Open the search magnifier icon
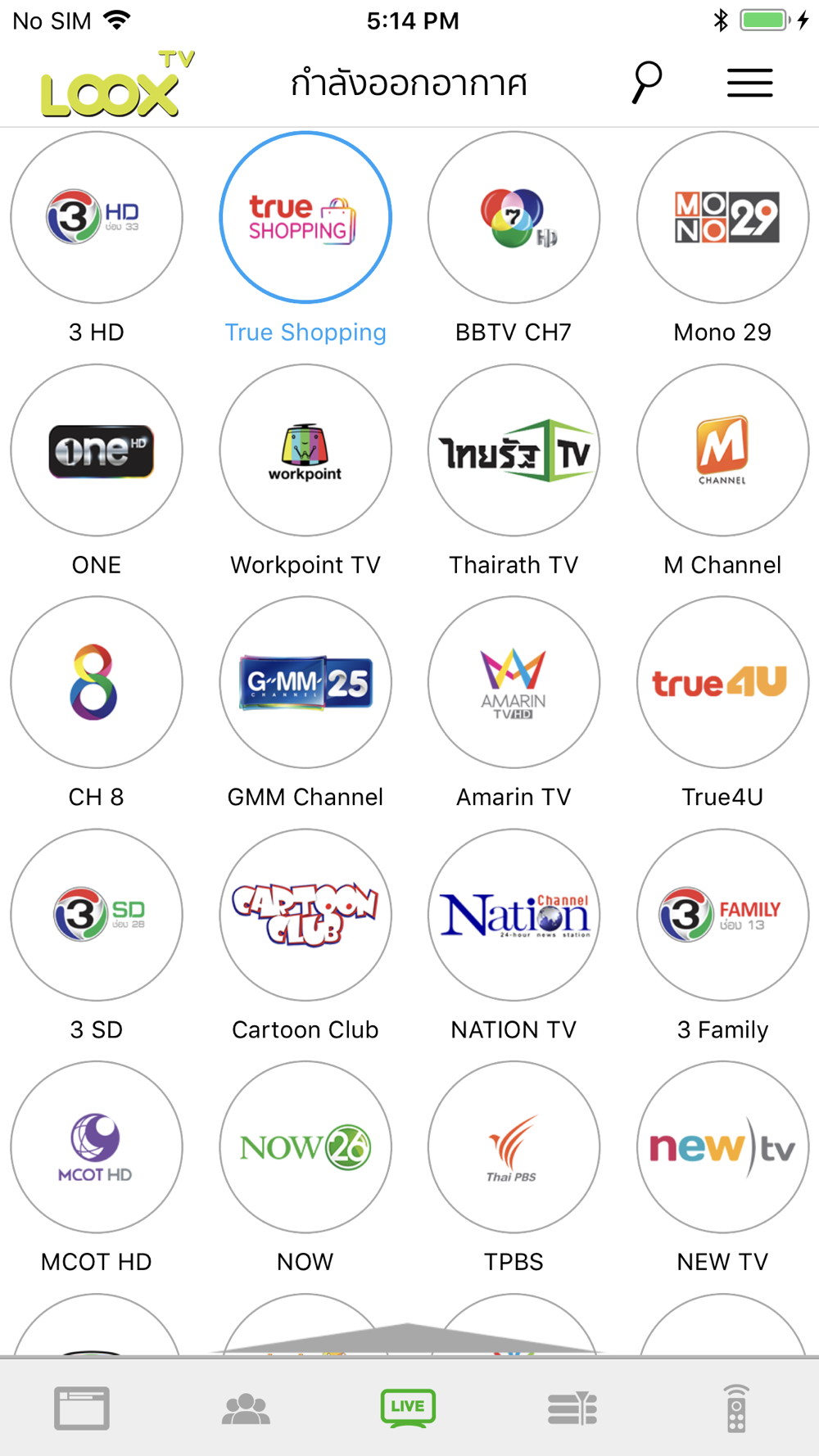Viewport: 819px width, 1456px height. [646, 83]
